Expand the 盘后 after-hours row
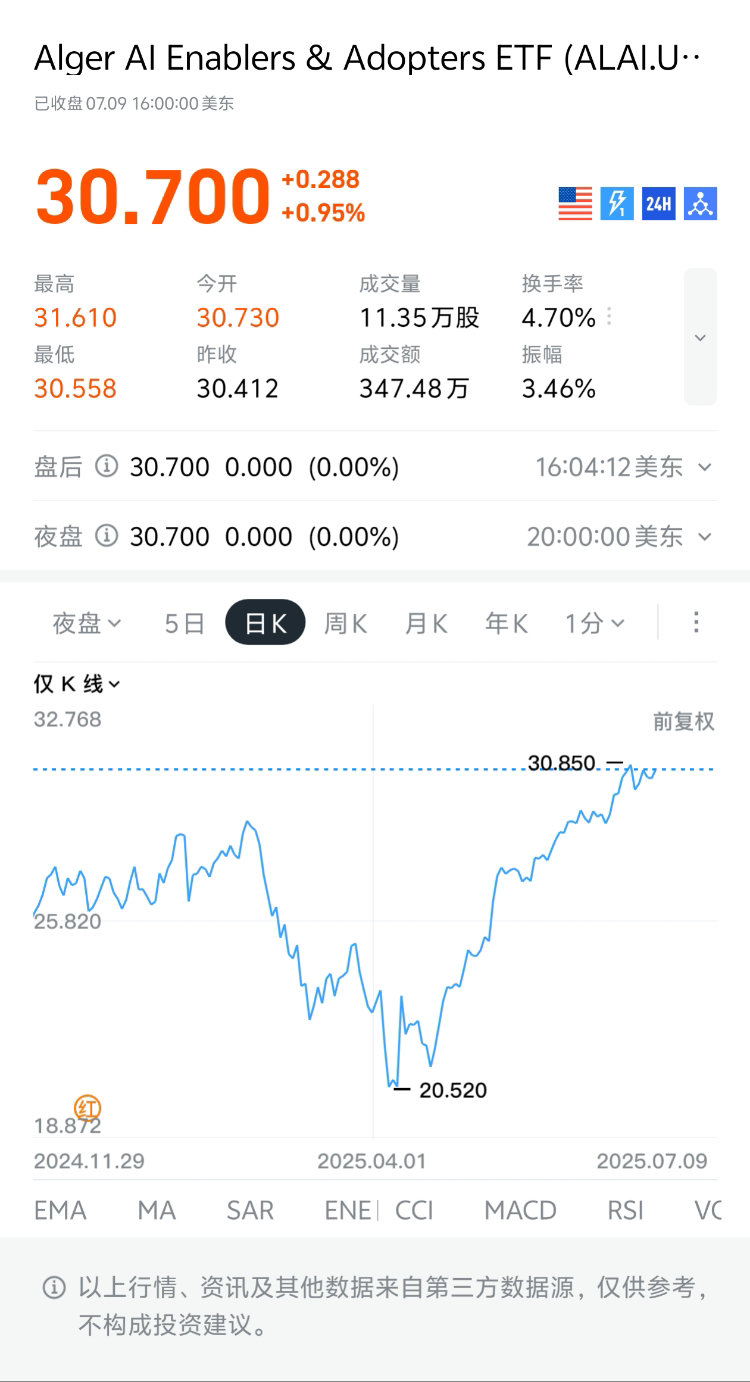 [704, 467]
